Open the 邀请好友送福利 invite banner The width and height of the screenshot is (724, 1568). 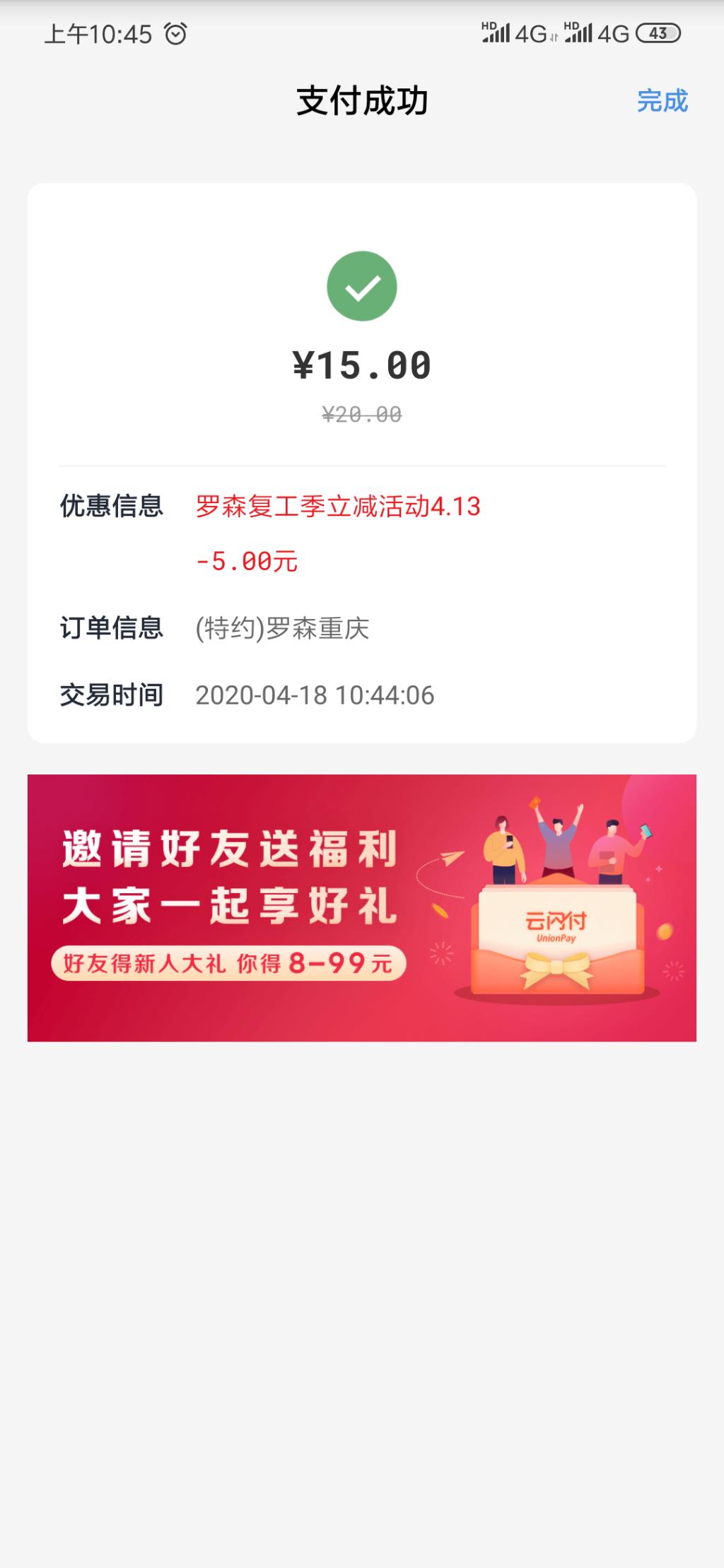point(361,907)
